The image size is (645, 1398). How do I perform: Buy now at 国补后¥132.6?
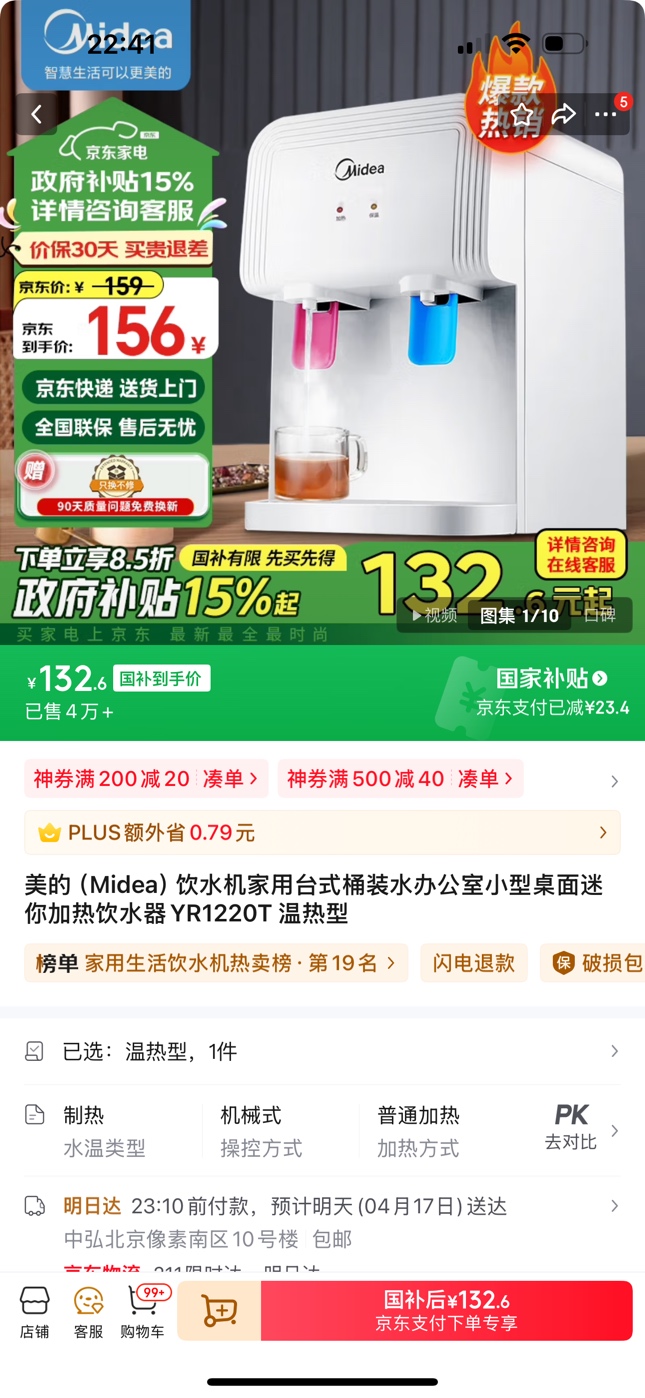coord(446,1311)
